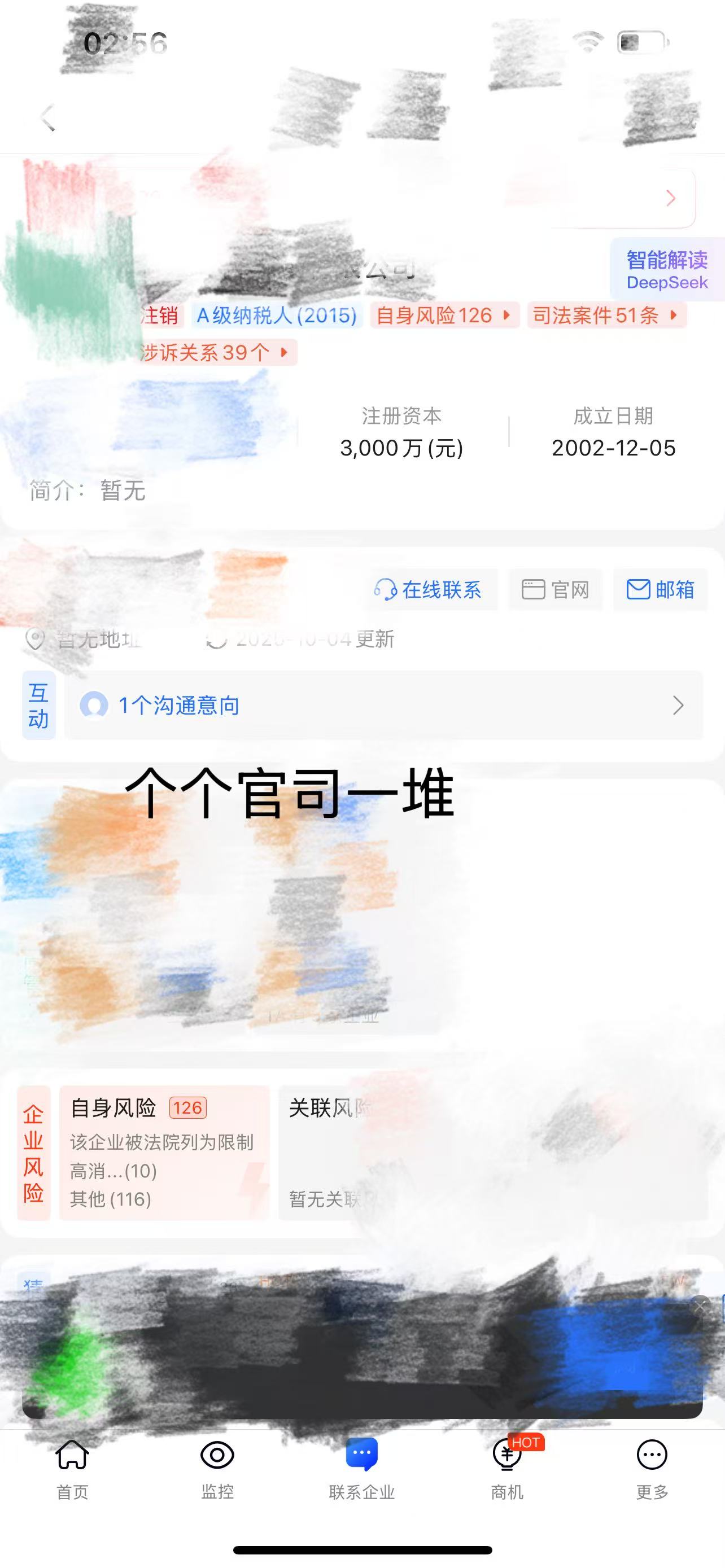Open the 官网 website button
The height and width of the screenshot is (1568, 725).
556,589
